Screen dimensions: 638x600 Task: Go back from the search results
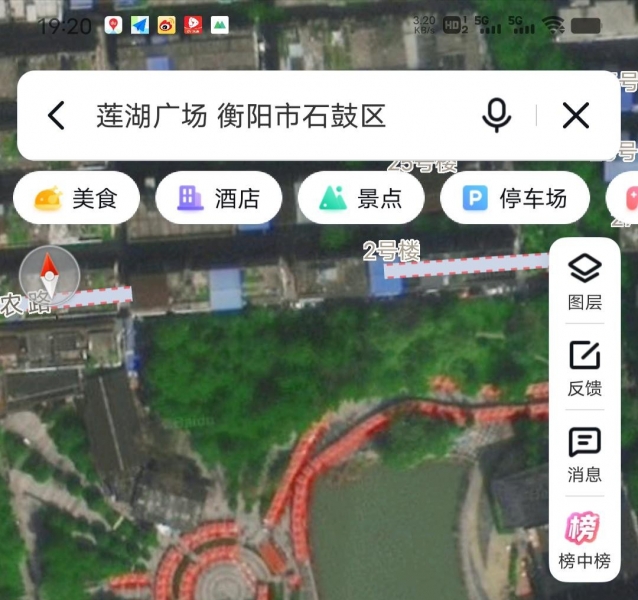(57, 116)
